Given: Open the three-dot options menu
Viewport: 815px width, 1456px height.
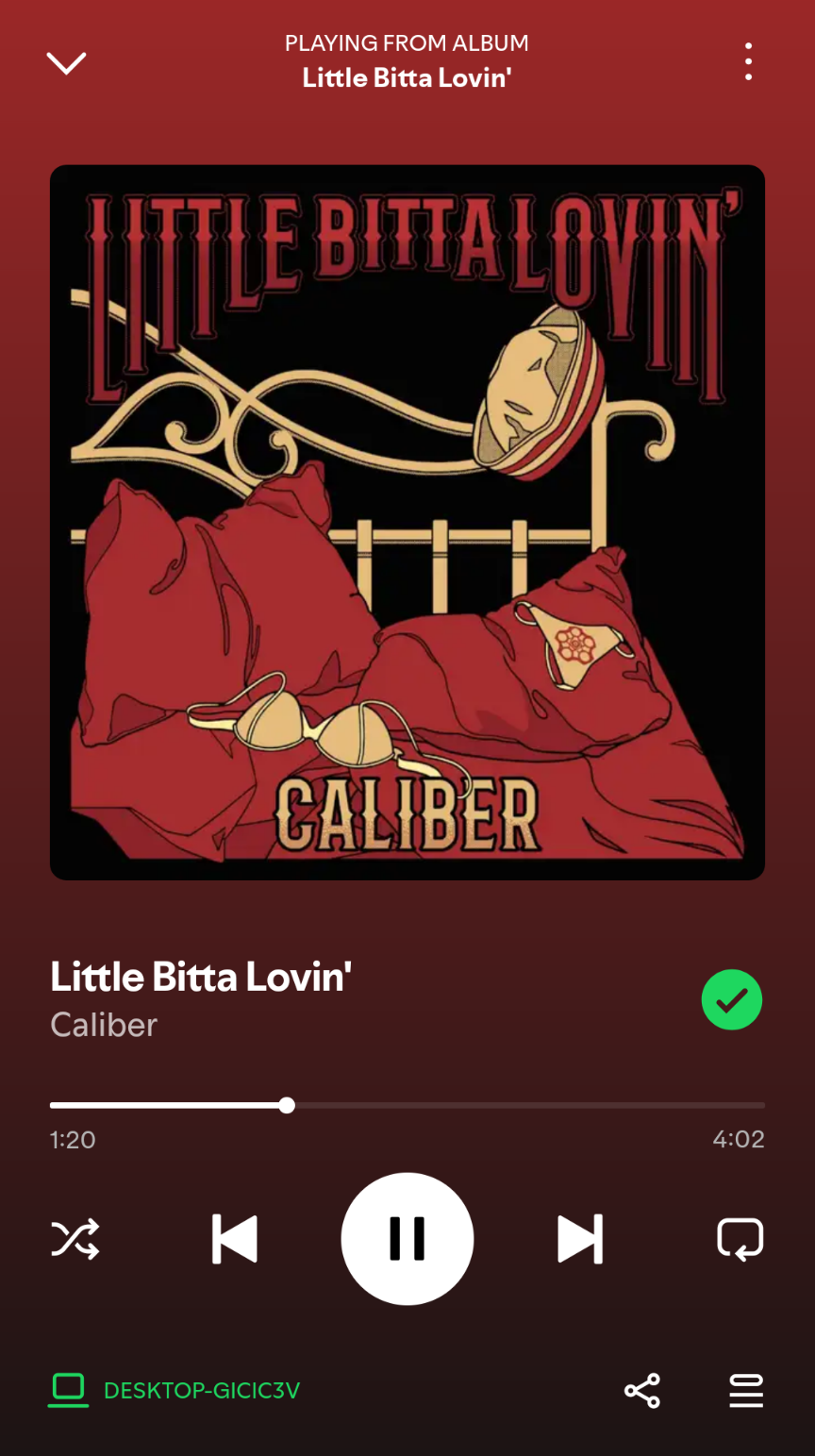Looking at the screenshot, I should pyautogui.click(x=748, y=61).
